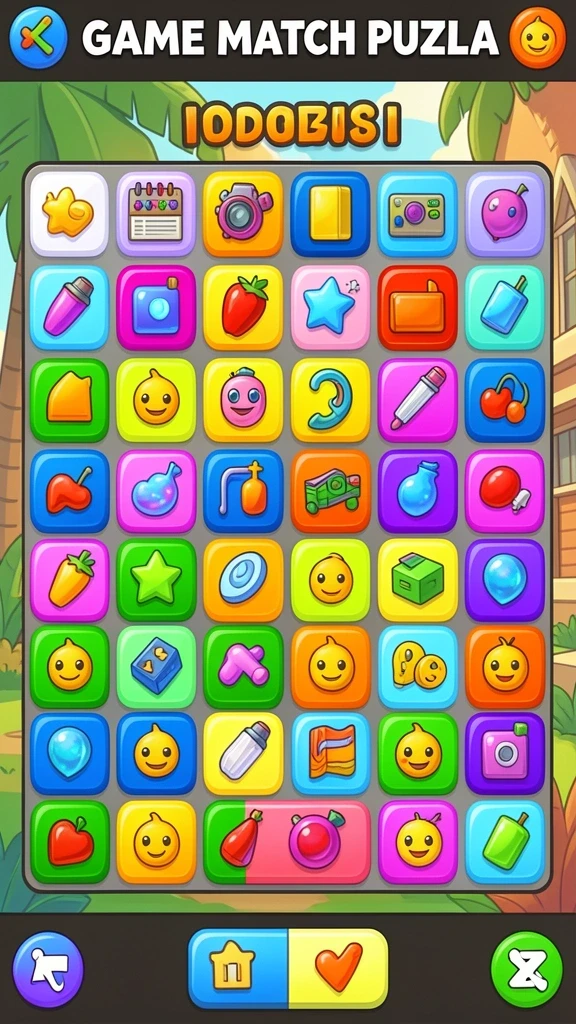Select the blue dice tile
This screenshot has height=1024, width=576.
[156, 667]
